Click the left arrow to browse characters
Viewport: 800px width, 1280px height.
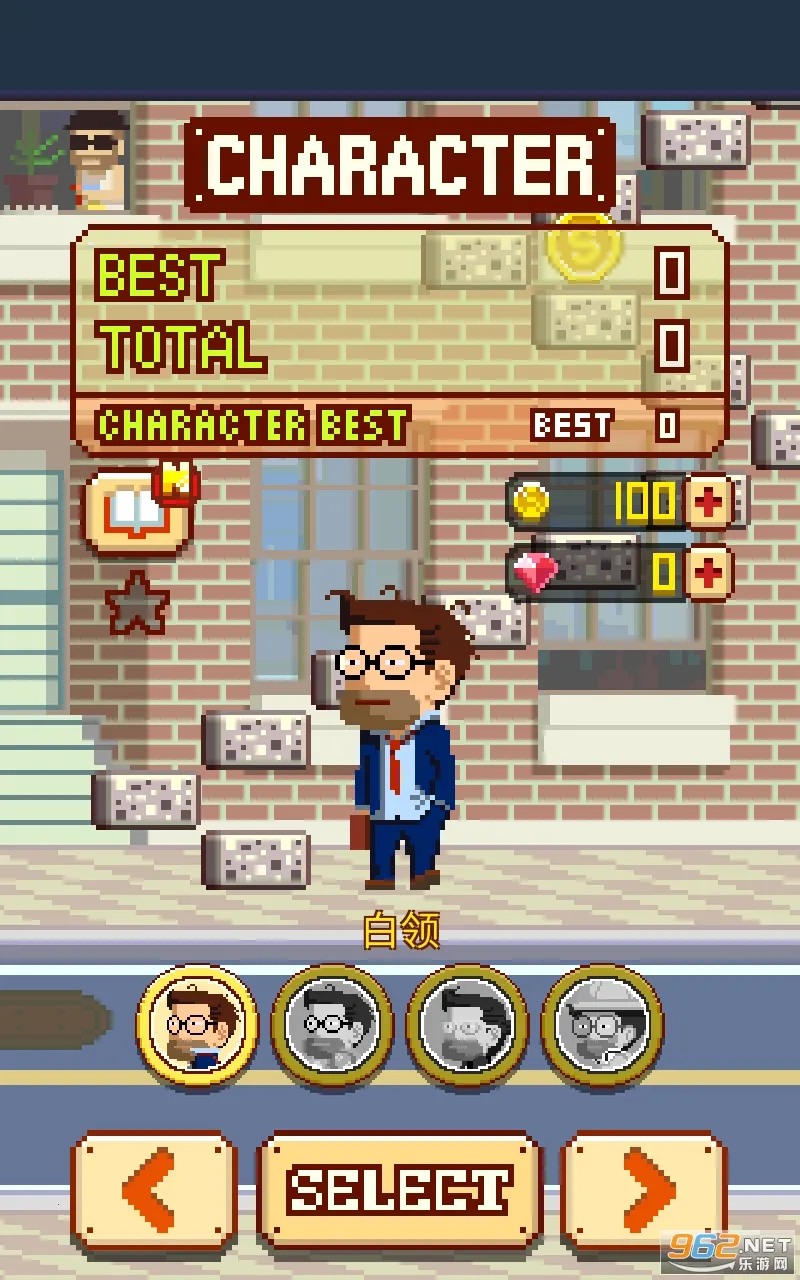[150, 1190]
